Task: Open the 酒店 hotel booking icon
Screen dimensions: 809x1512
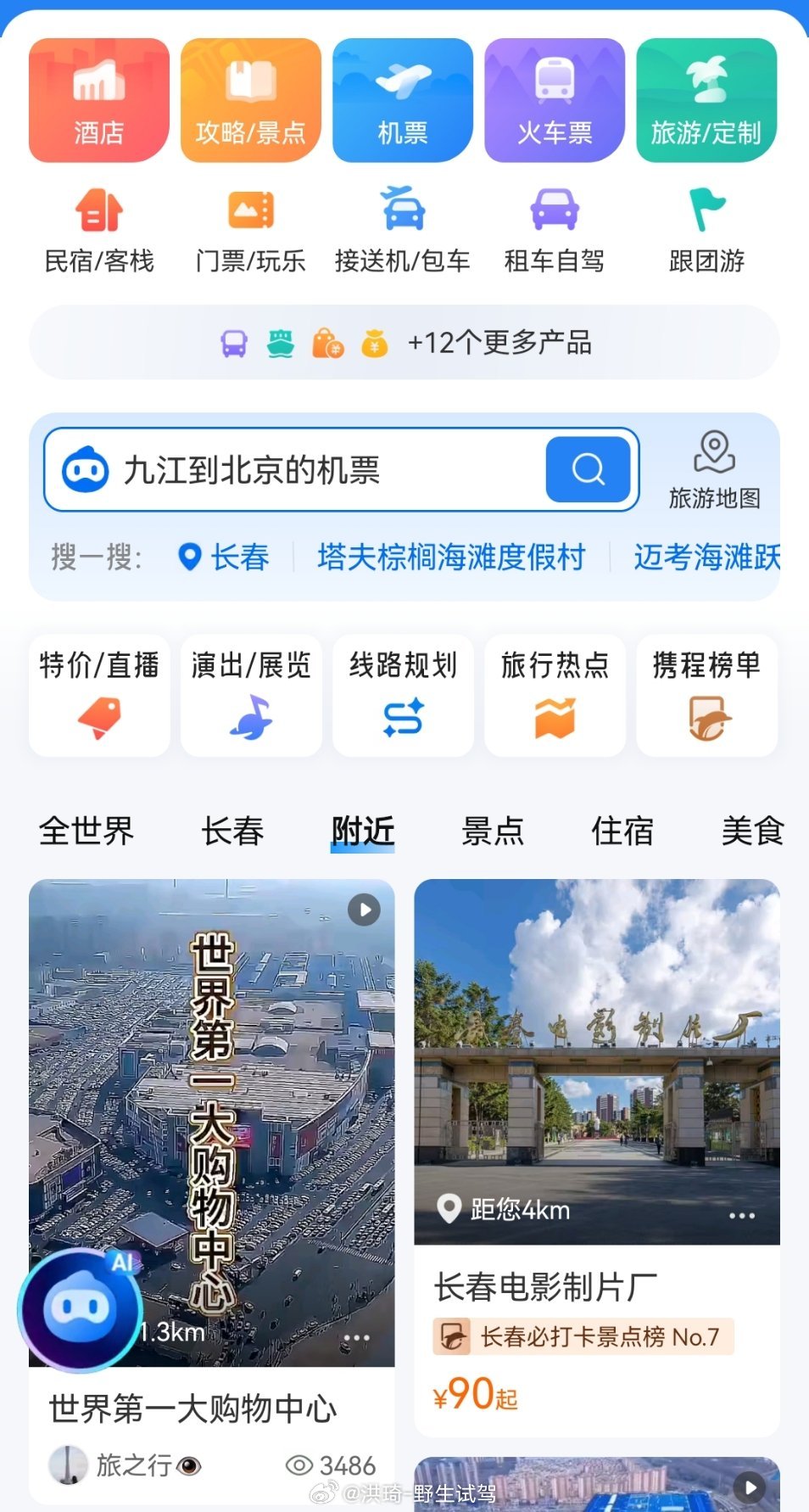Action: (98, 98)
